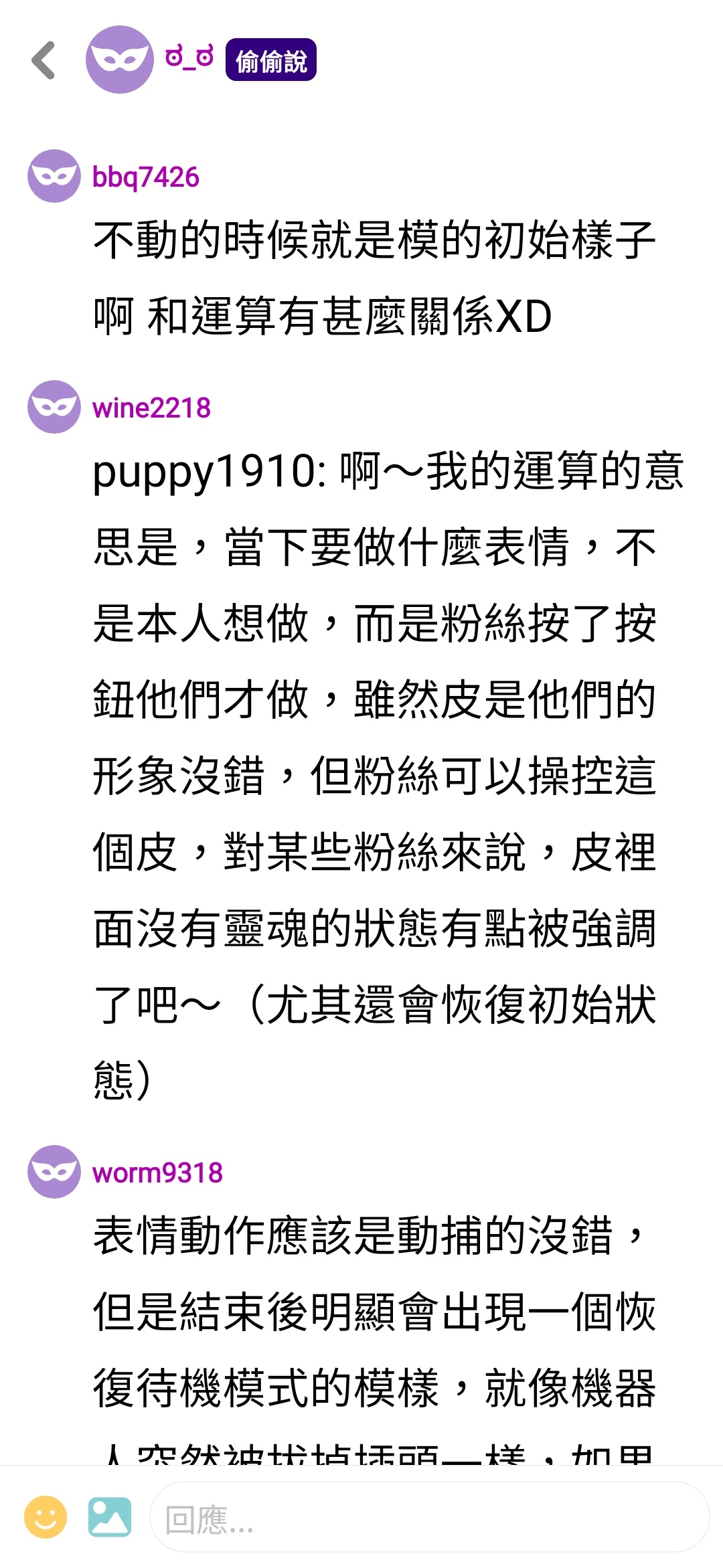
Task: Open the masked author's profile avatar
Action: (x=119, y=60)
